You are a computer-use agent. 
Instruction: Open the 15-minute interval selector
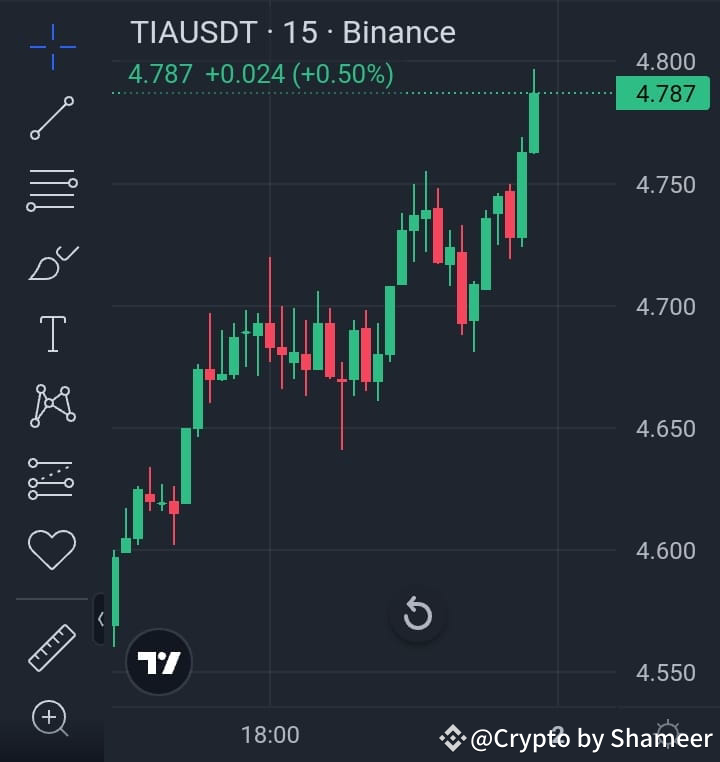[305, 33]
